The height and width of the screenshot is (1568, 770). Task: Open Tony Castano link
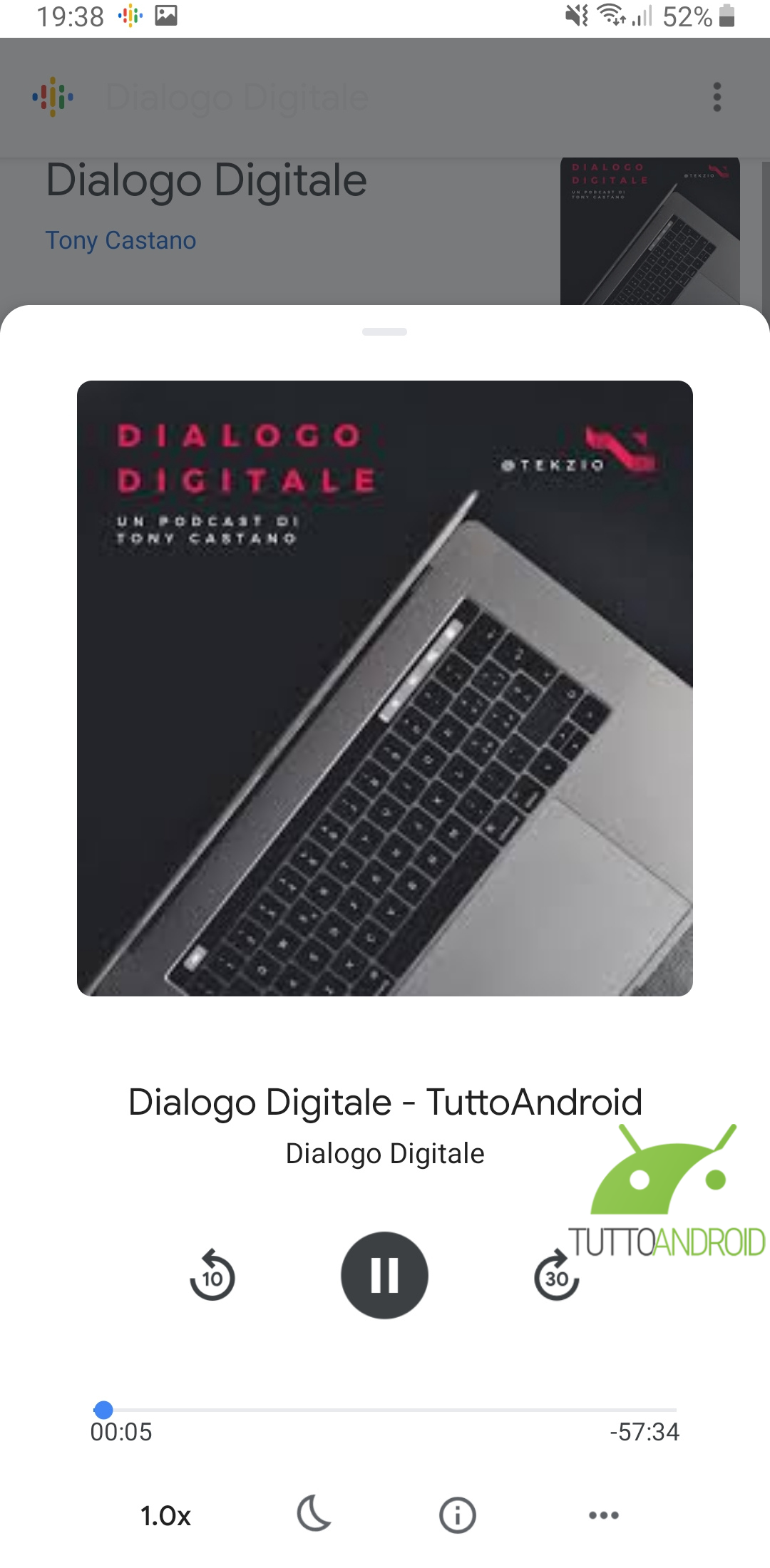click(x=120, y=240)
